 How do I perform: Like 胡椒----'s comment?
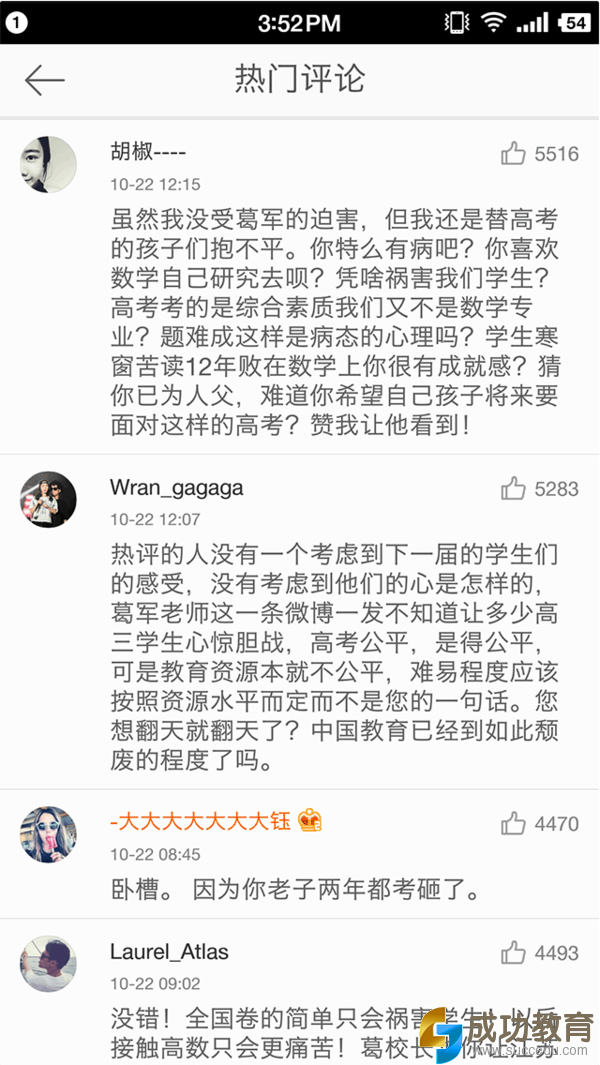(514, 154)
